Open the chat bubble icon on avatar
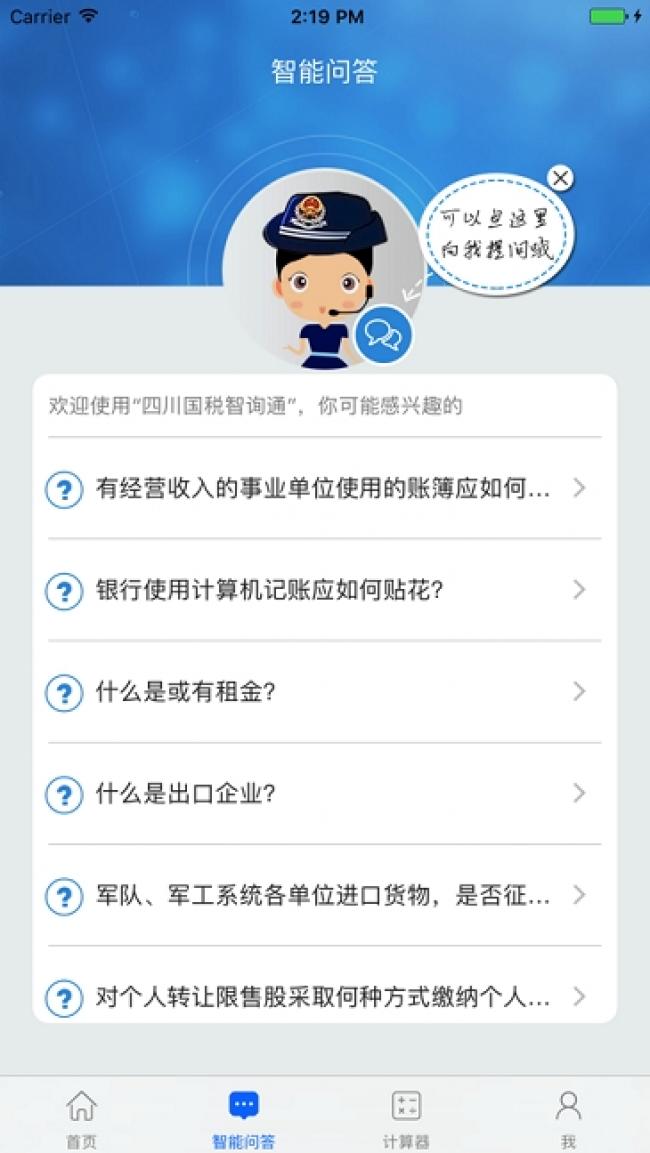 click(383, 334)
